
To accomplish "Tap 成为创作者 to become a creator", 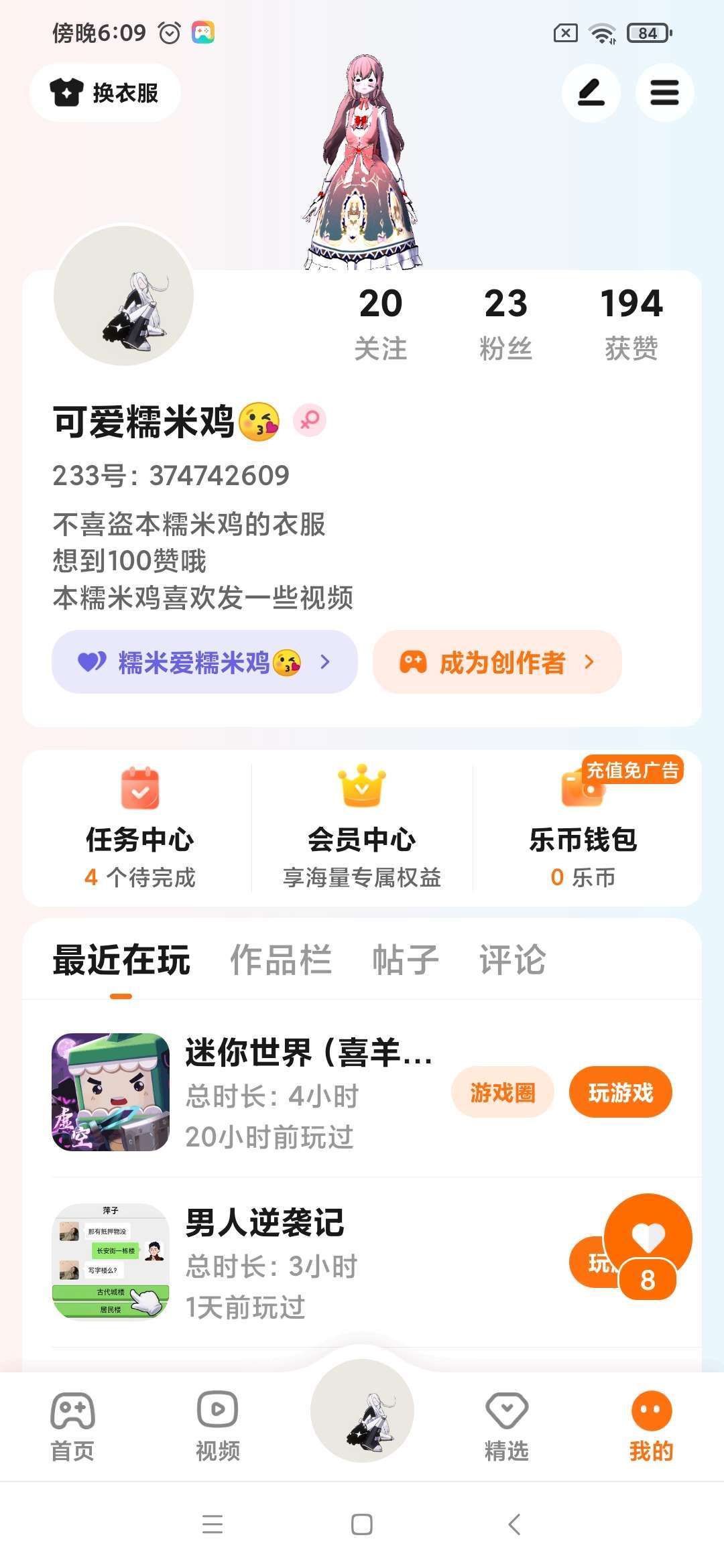I will click(x=497, y=662).
